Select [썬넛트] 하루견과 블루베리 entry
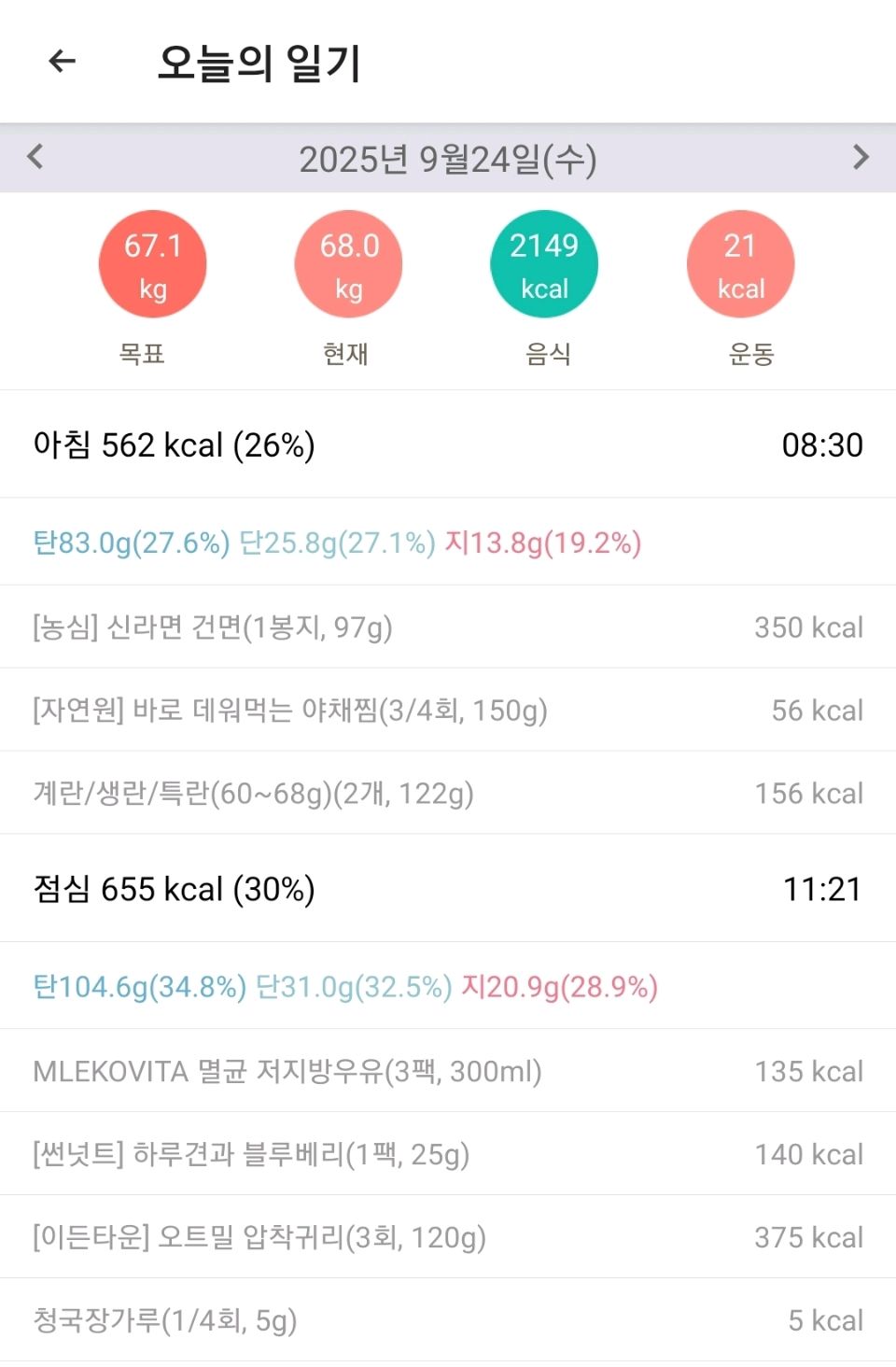This screenshot has width=896, height=1367. click(x=448, y=1154)
